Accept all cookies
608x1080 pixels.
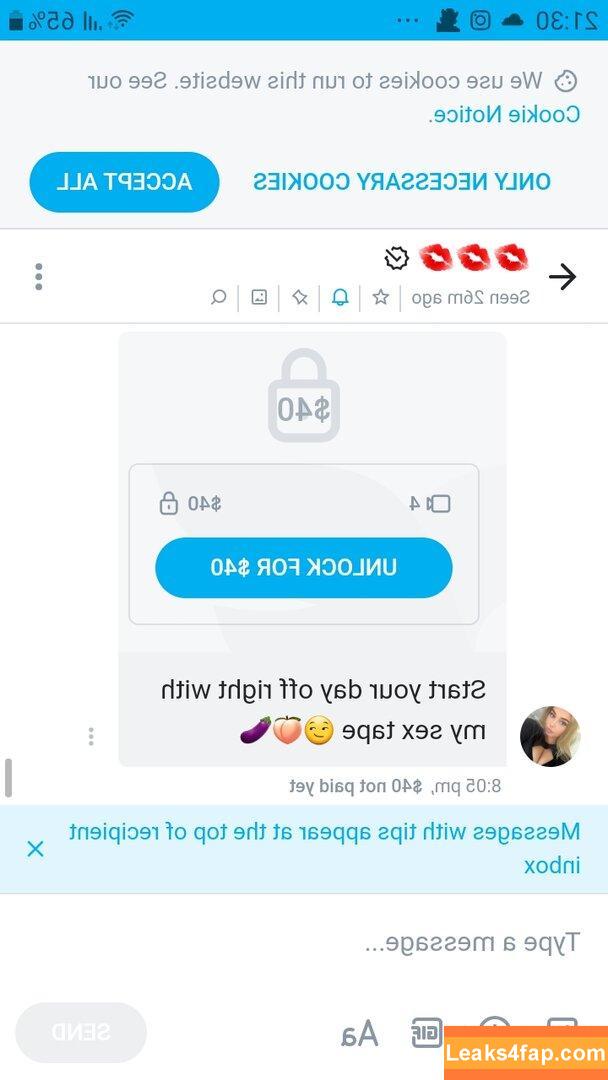tap(124, 182)
